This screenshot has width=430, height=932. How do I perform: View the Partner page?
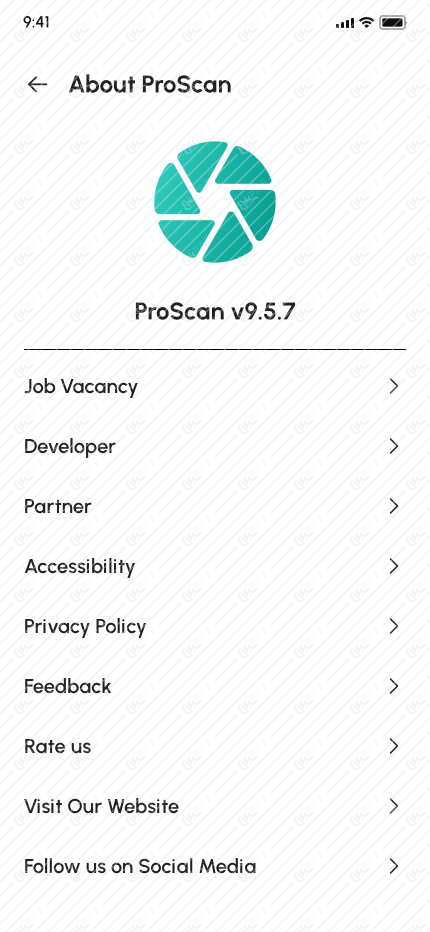click(215, 506)
